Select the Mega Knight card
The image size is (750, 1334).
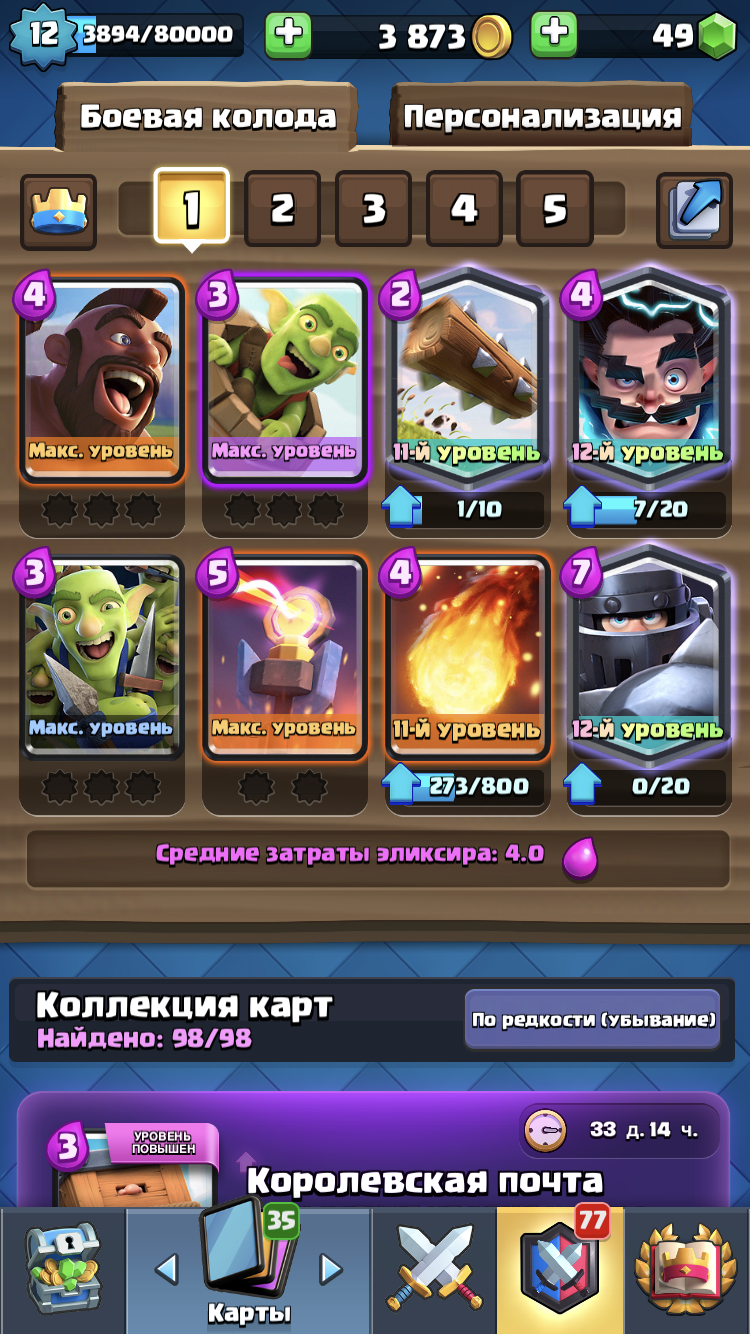[648, 658]
